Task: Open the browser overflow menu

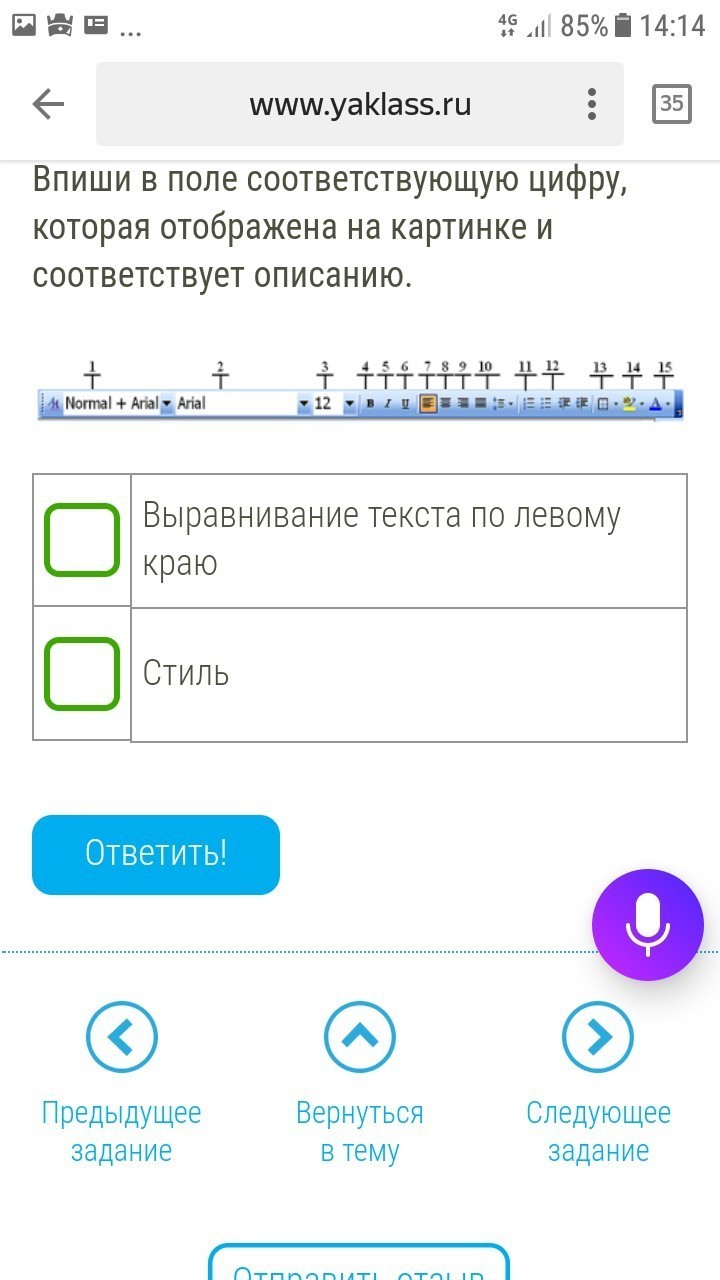Action: click(x=592, y=104)
